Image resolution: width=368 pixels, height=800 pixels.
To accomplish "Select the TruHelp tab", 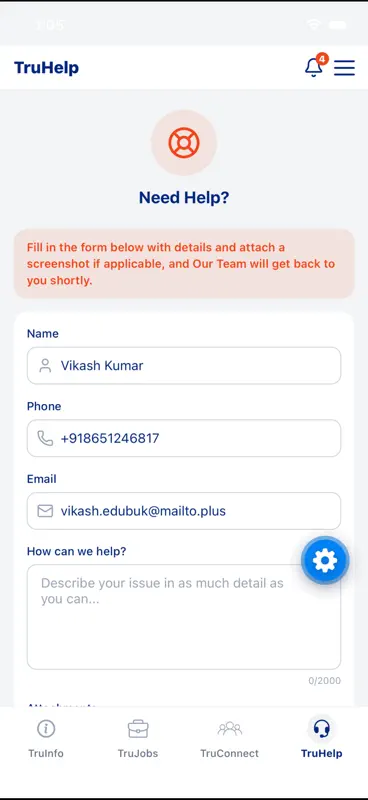I will pos(322,738).
